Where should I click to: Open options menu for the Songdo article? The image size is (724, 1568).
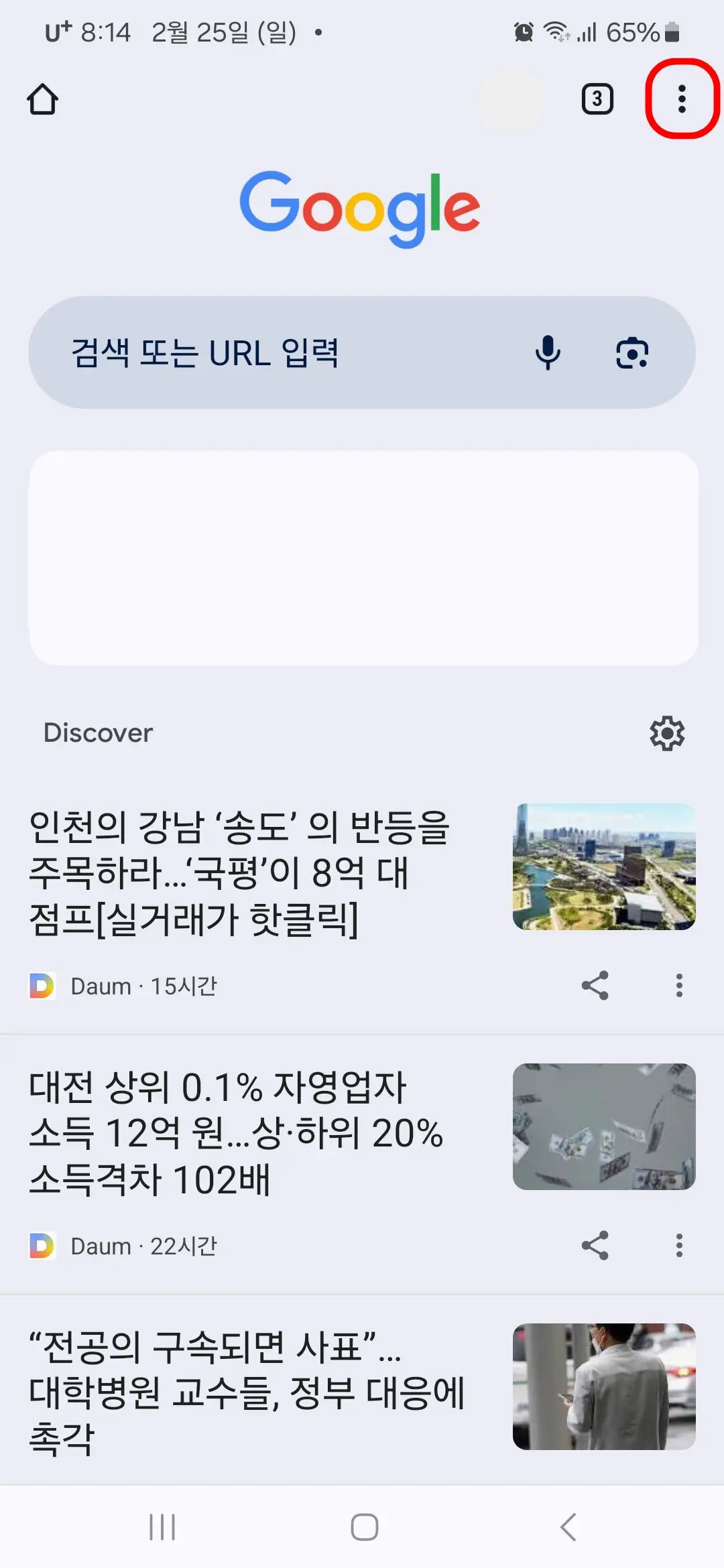pos(678,985)
